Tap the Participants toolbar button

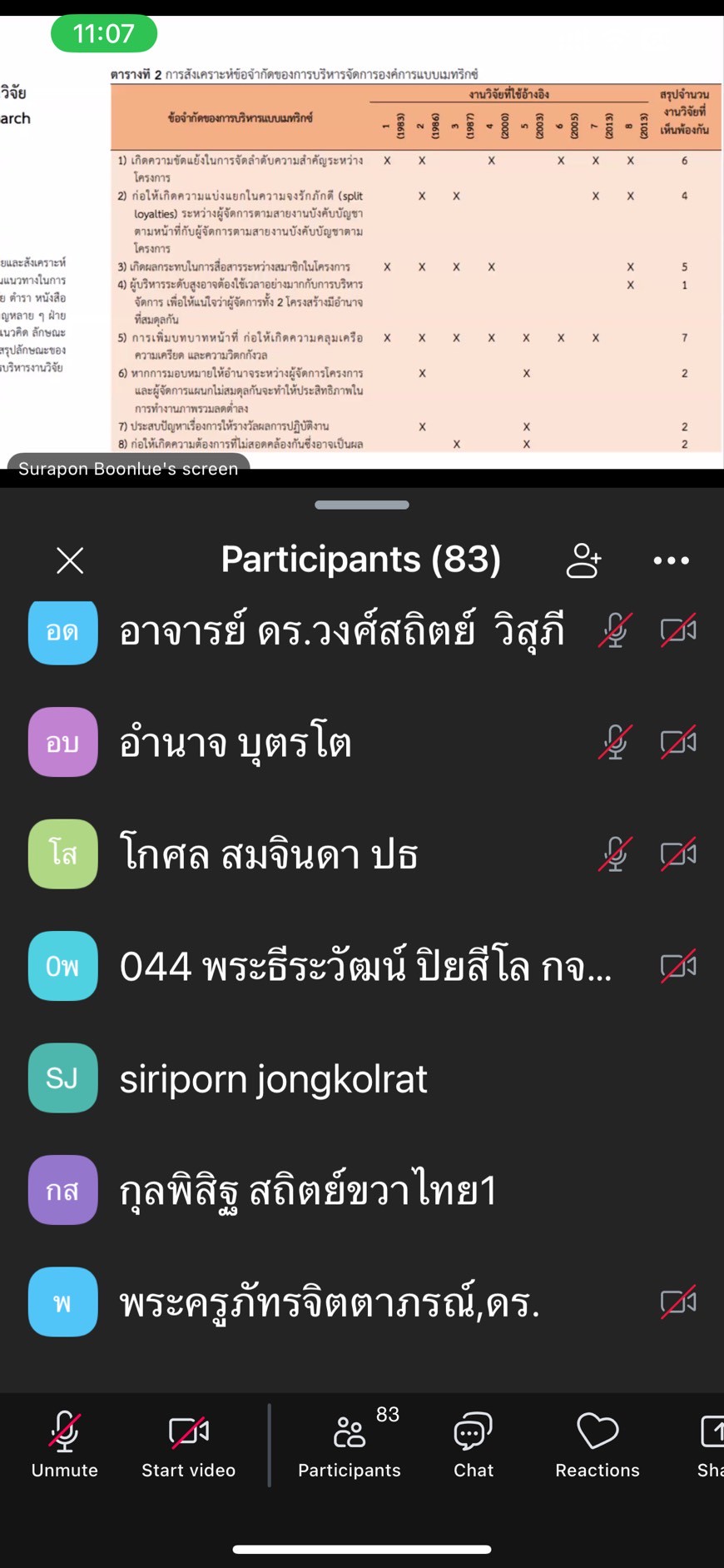pos(350,1446)
